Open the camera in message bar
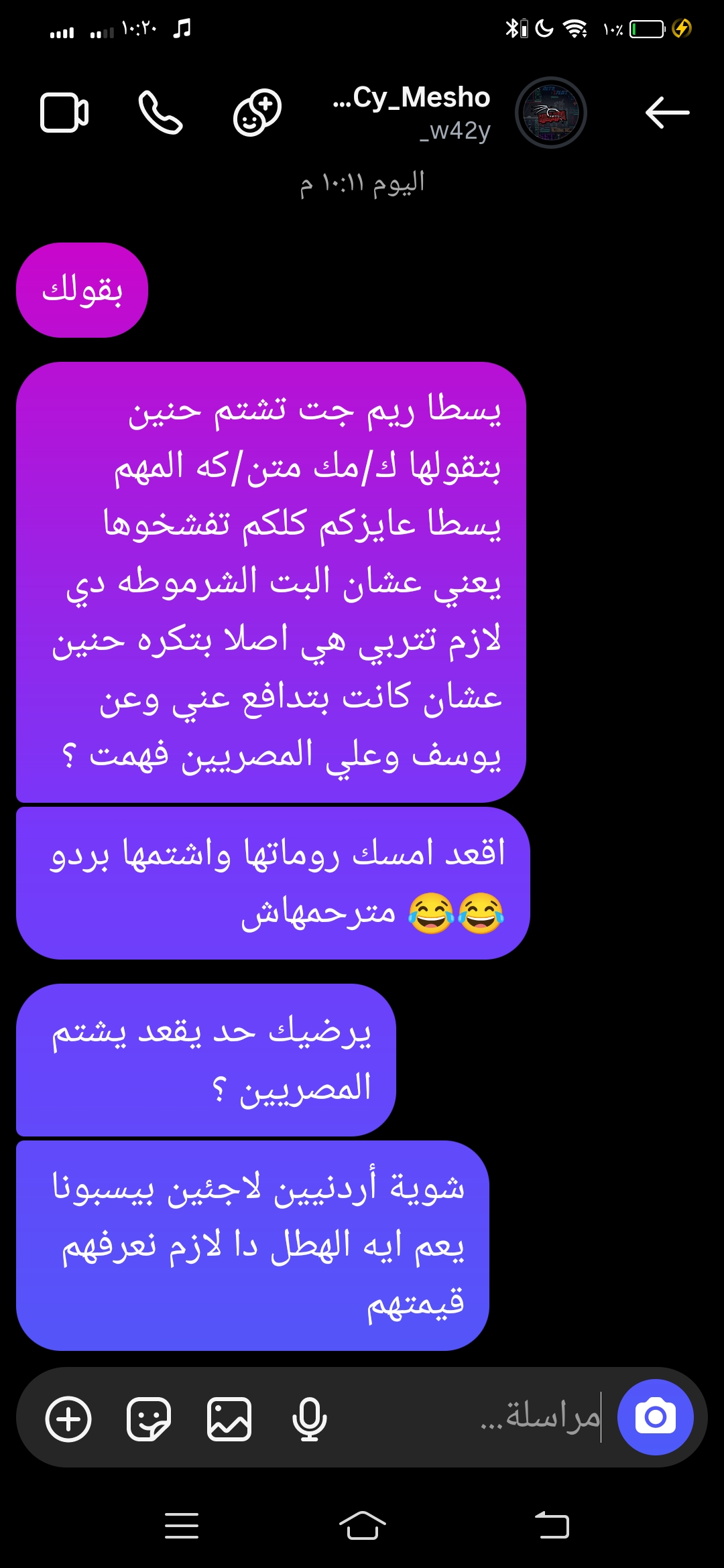 pyautogui.click(x=655, y=1417)
